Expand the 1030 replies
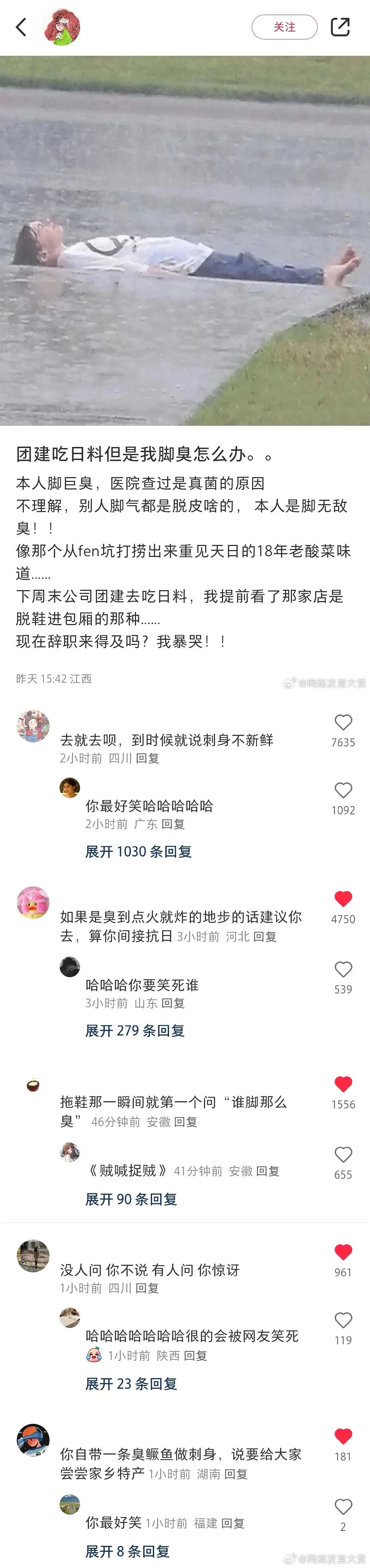The image size is (370, 1568). coord(138,851)
